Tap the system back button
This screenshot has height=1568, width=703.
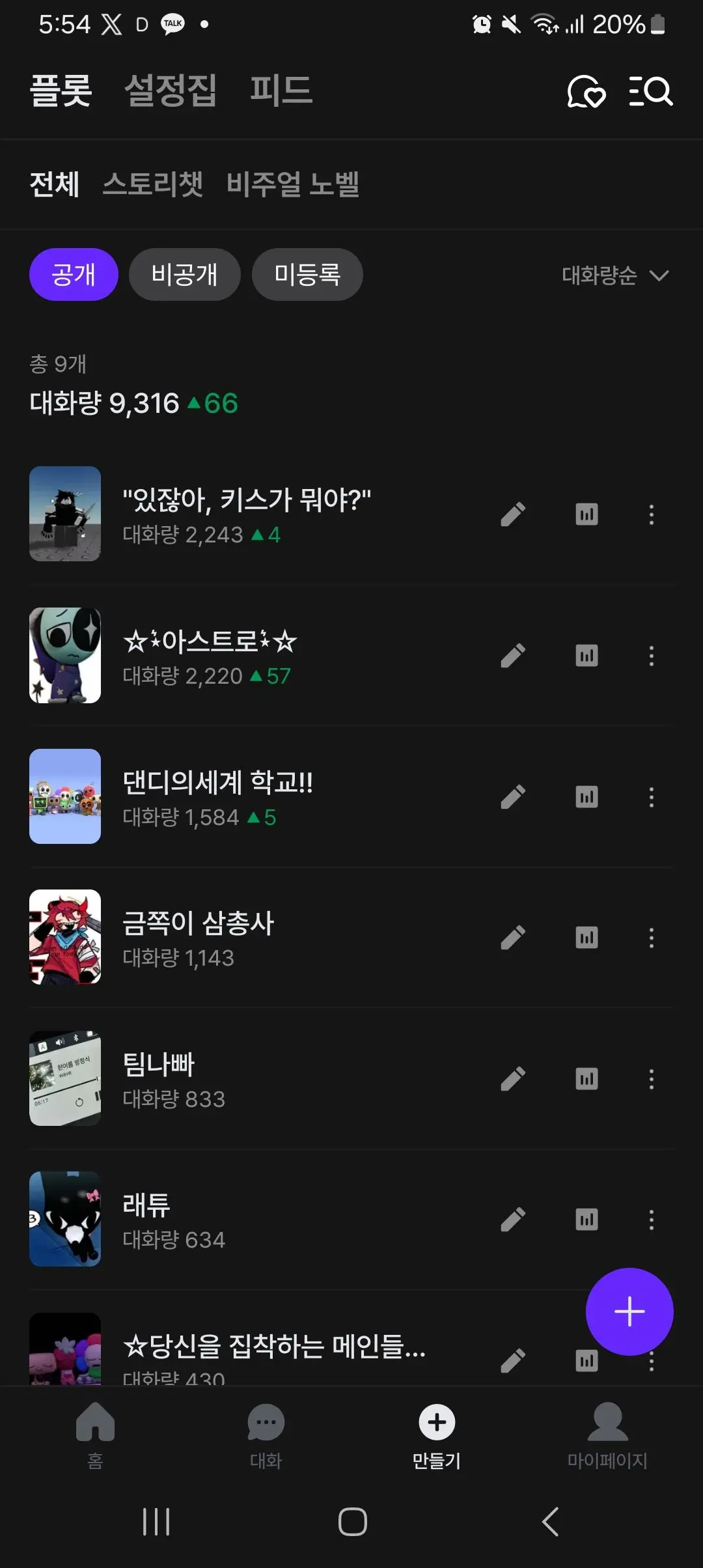point(550,1521)
